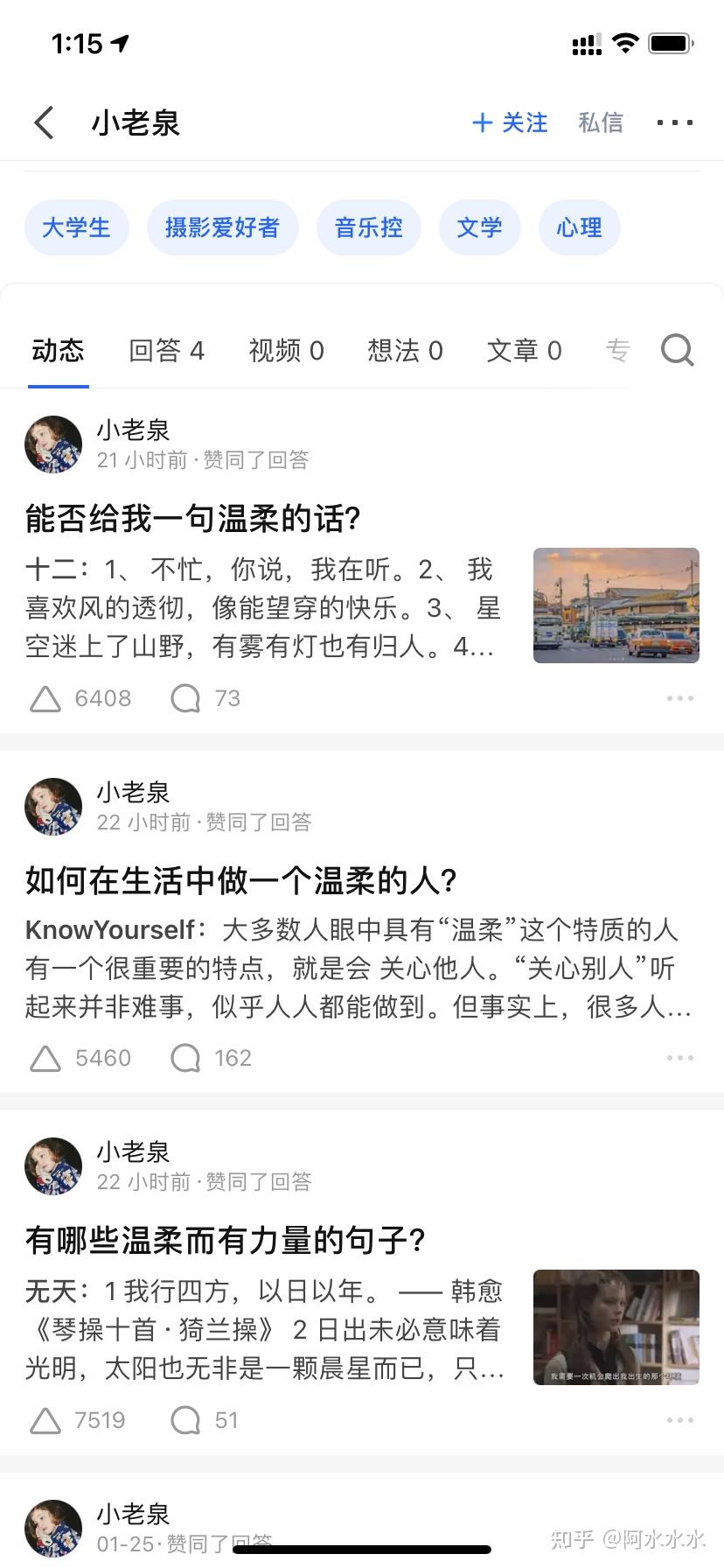Switch to the 想法 0 tab
The image size is (724, 1568).
(405, 351)
